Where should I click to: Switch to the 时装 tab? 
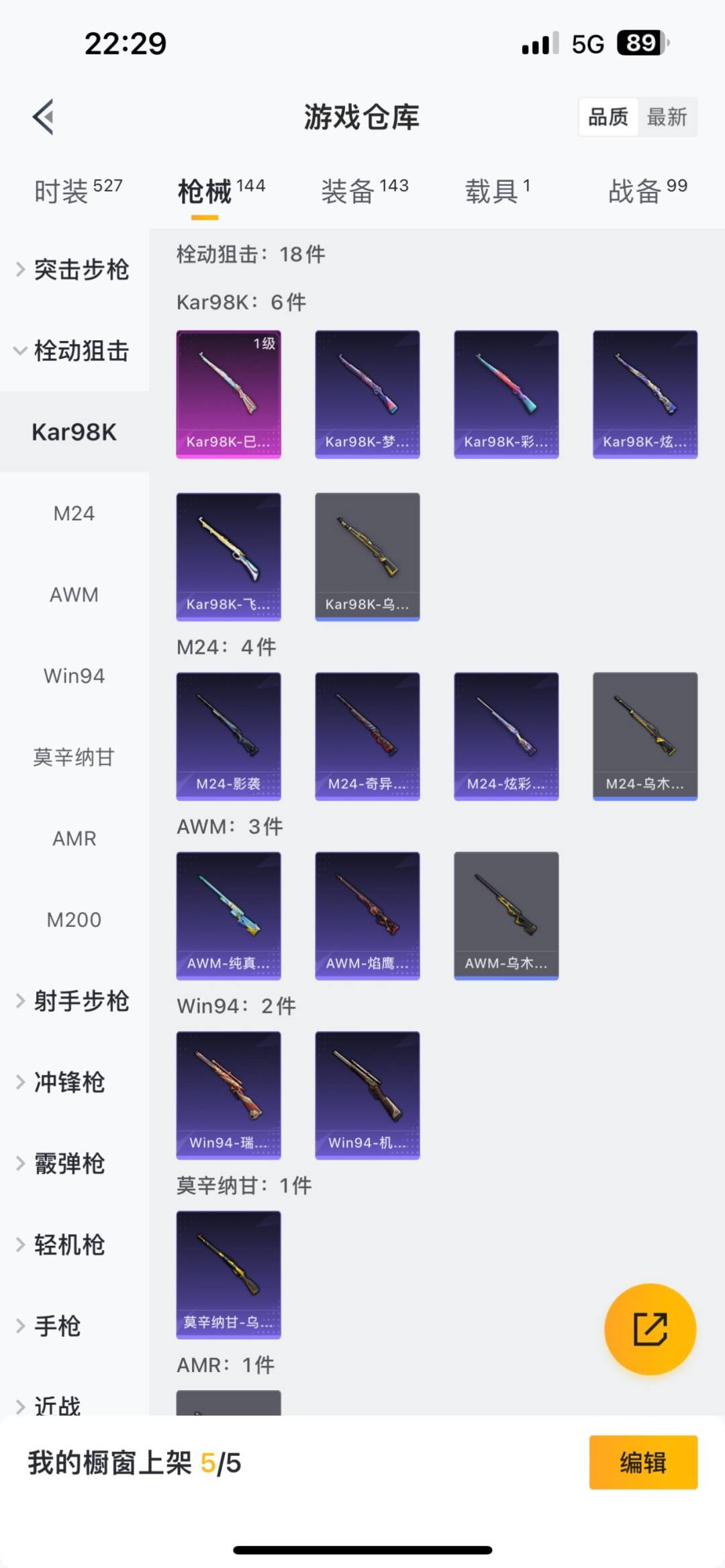coord(78,191)
